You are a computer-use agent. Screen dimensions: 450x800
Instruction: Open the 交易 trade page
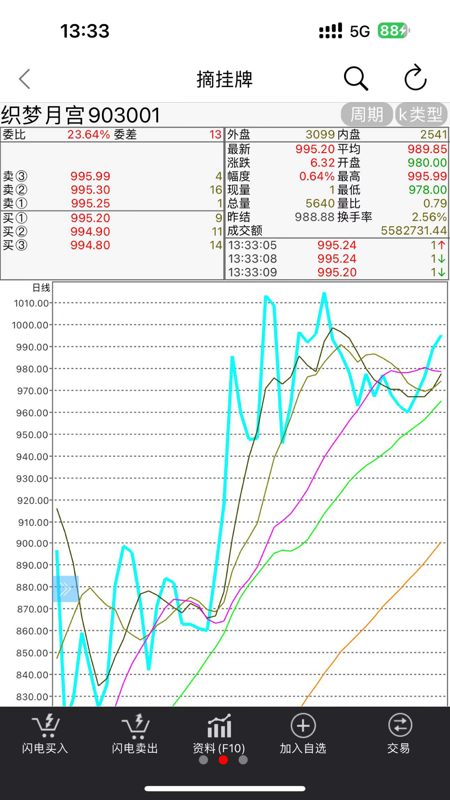coord(398,735)
